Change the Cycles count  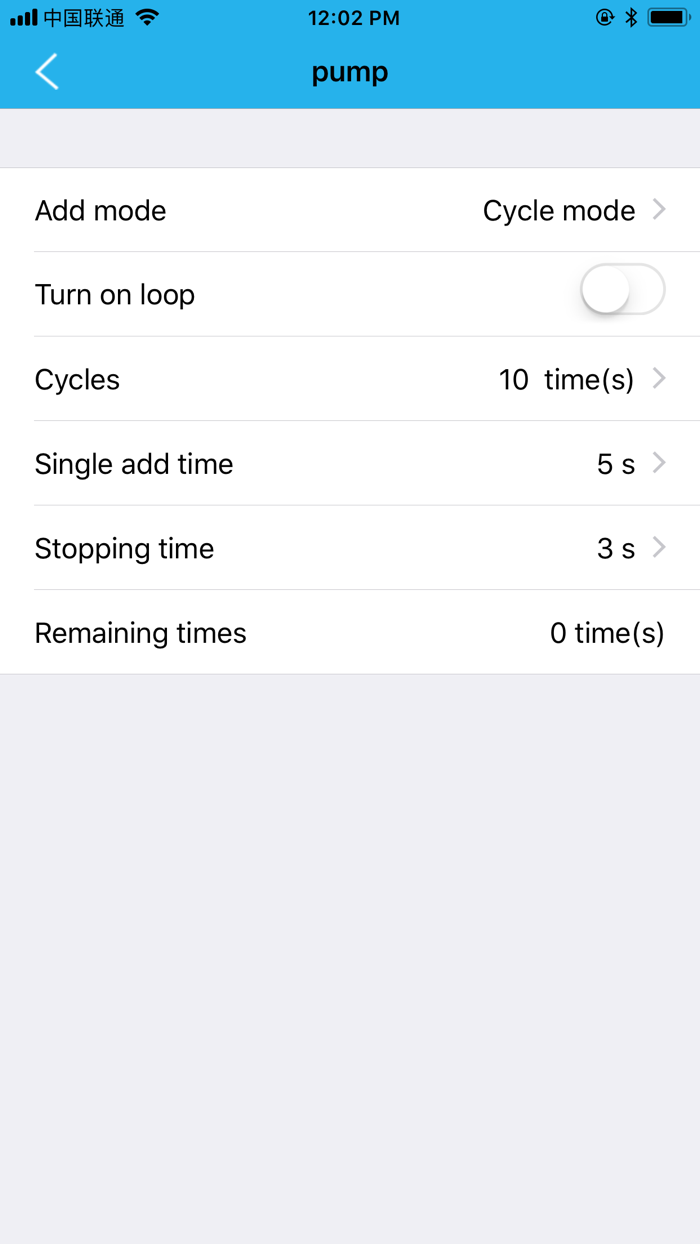click(x=350, y=379)
